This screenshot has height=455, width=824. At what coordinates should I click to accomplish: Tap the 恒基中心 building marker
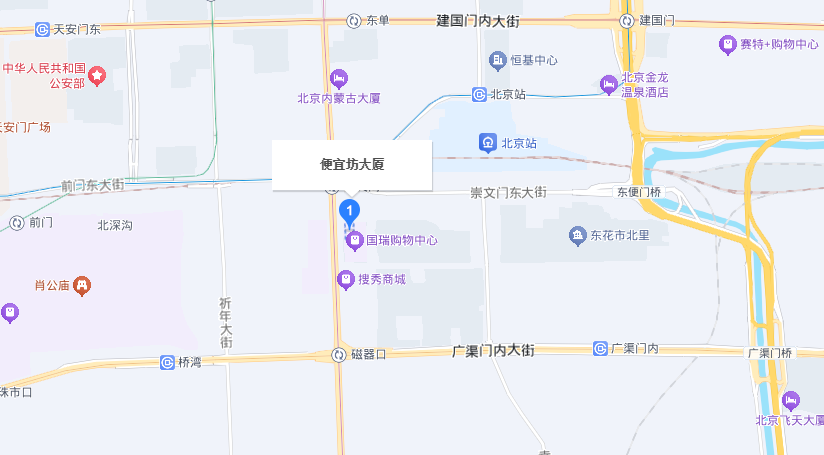tap(498, 61)
